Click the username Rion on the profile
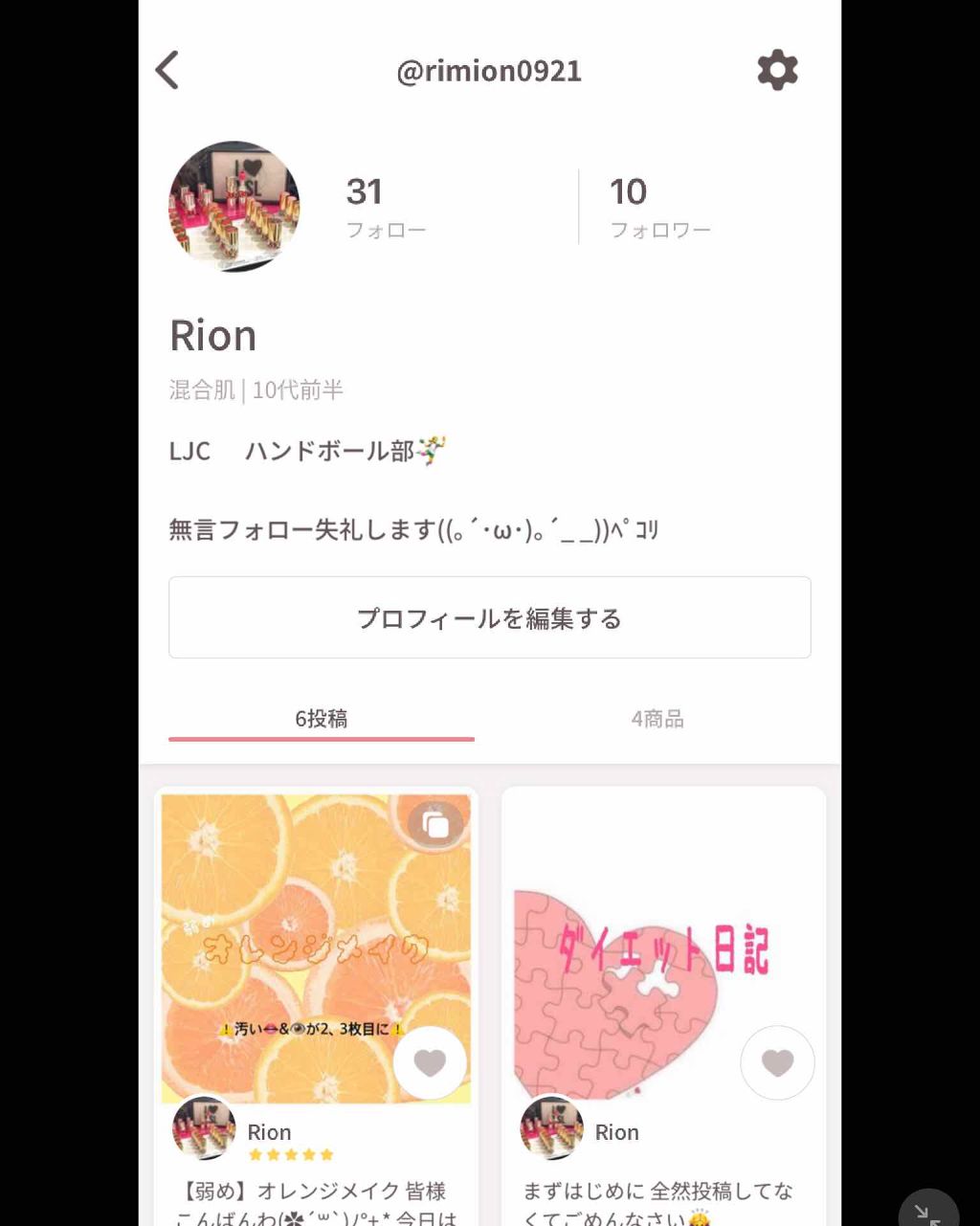Screen dimensions: 980x1226 pyautogui.click(x=212, y=335)
